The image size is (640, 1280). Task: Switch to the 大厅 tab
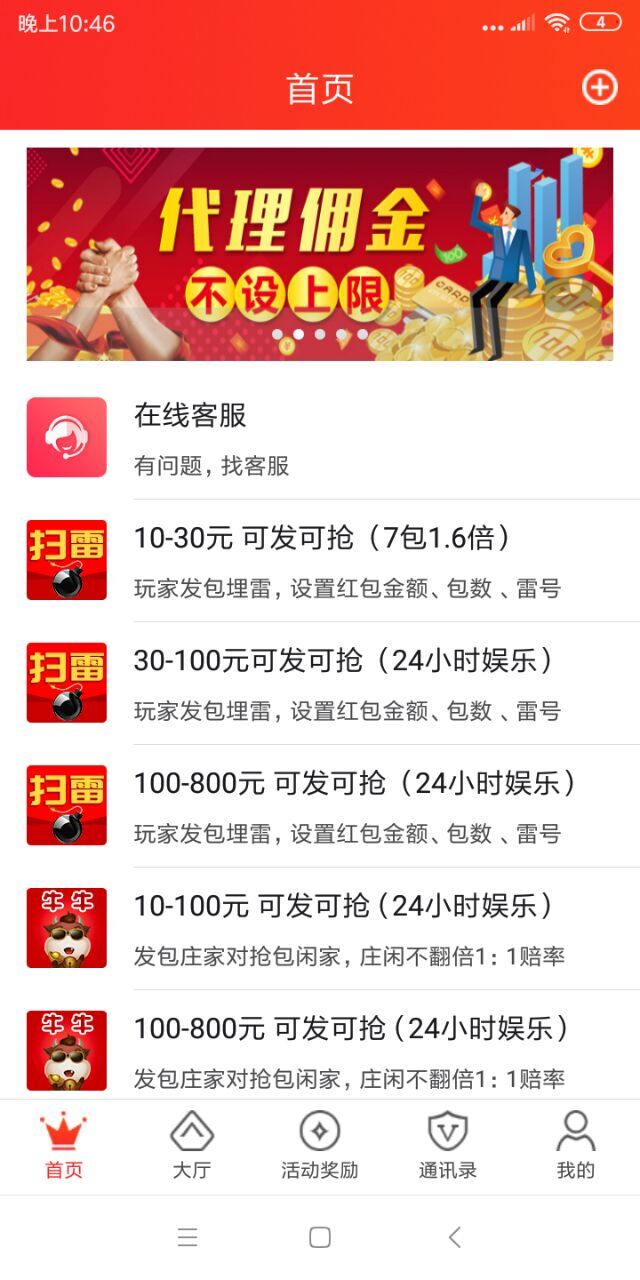(192, 1146)
